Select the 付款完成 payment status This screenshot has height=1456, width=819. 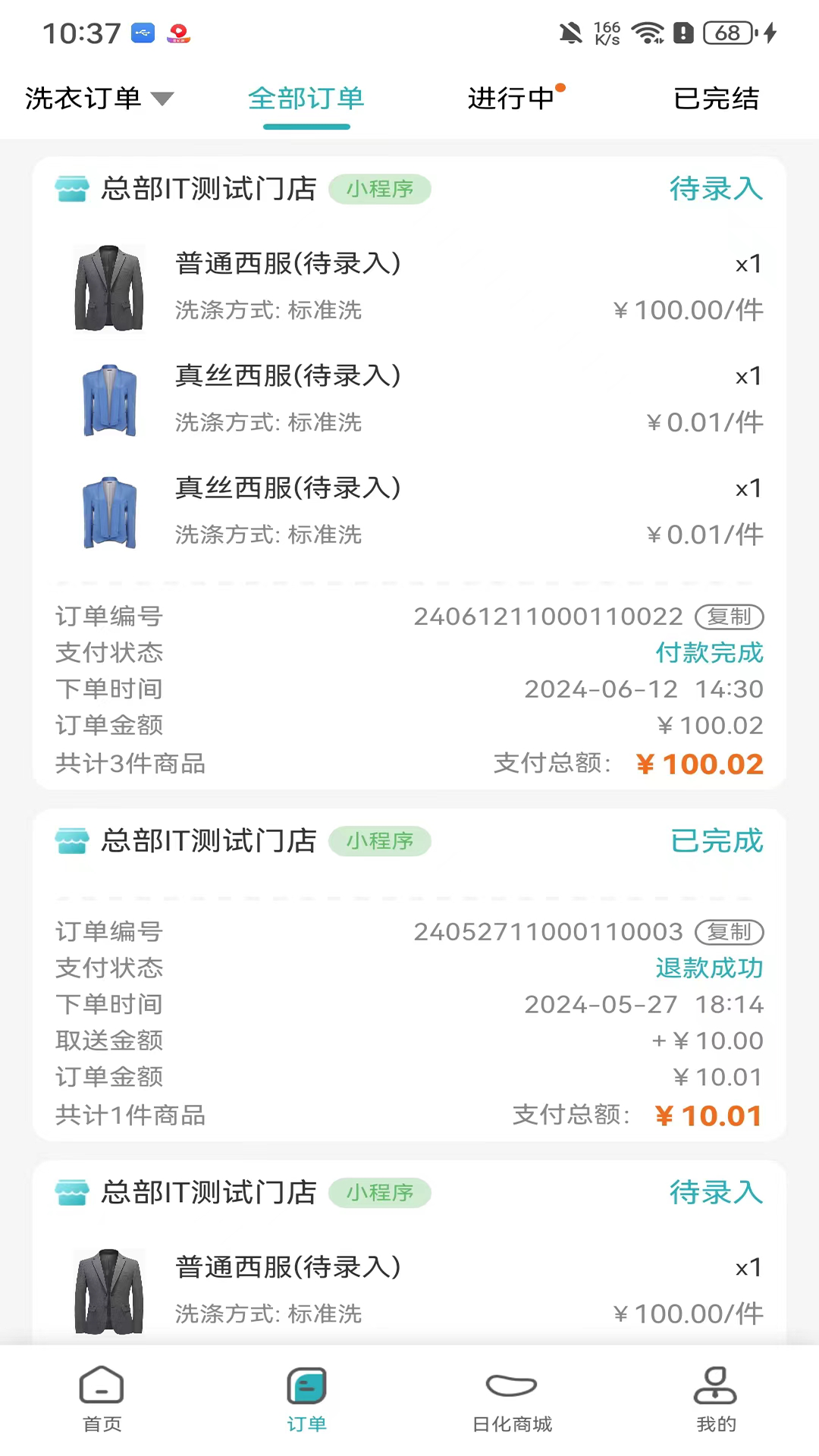point(708,653)
